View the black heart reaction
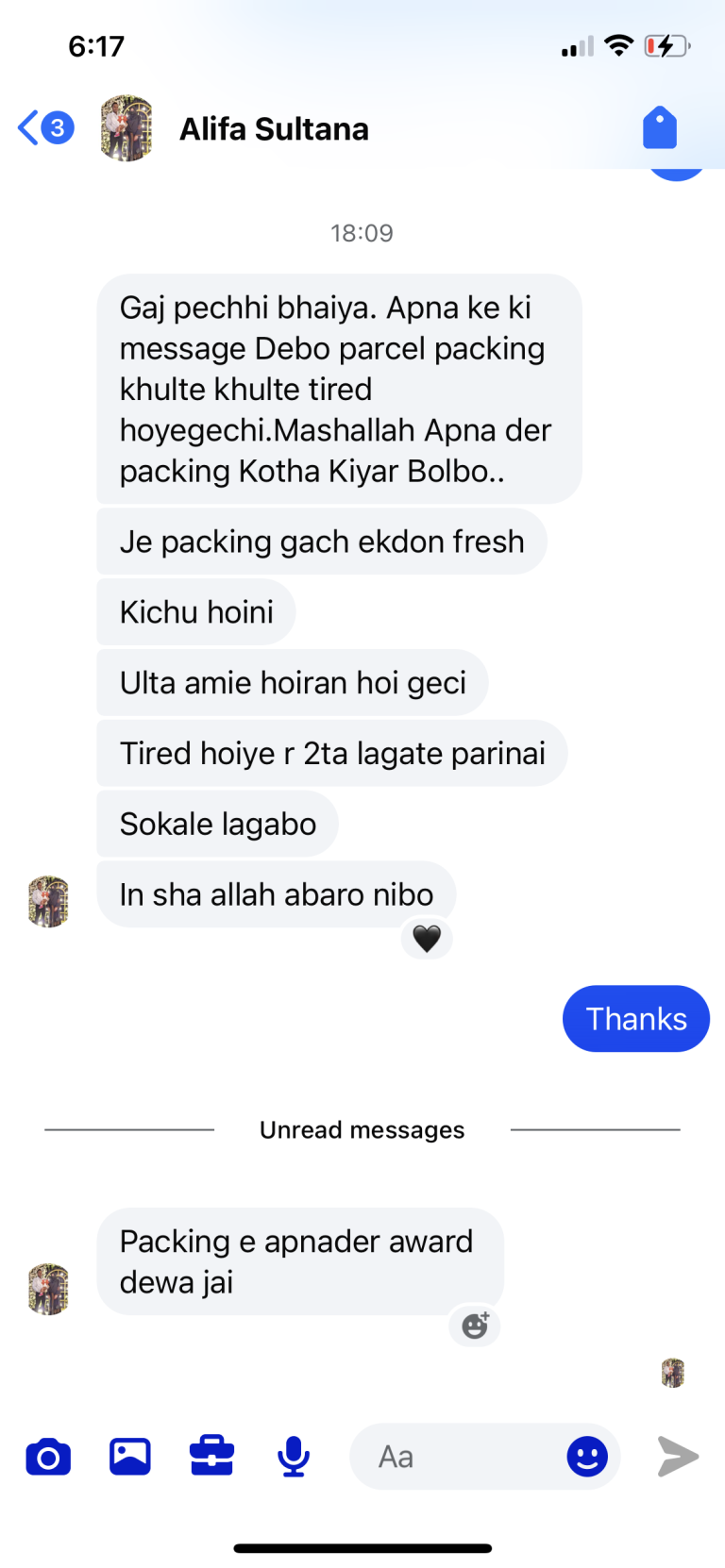The image size is (725, 1568). click(x=427, y=939)
